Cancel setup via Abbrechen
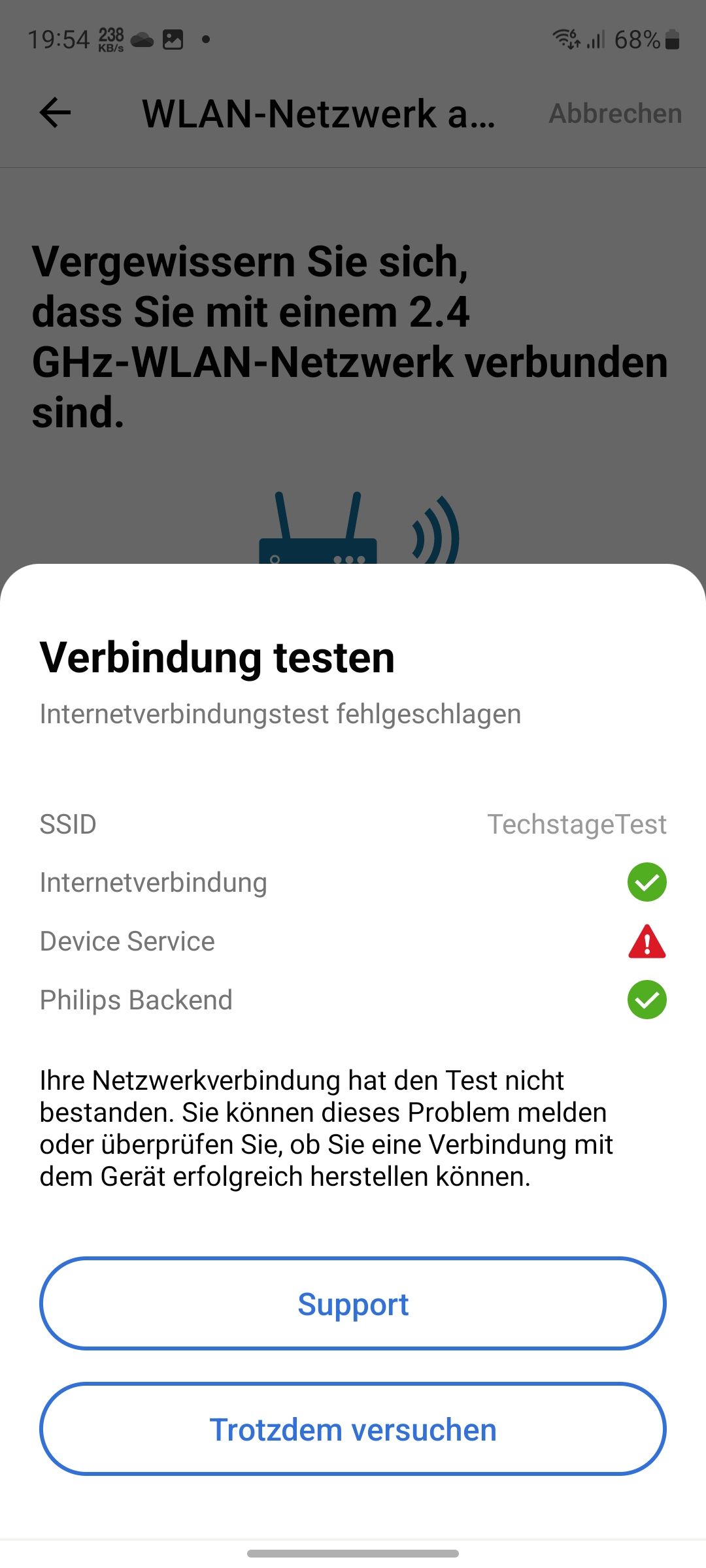The width and height of the screenshot is (706, 1568). (x=614, y=114)
